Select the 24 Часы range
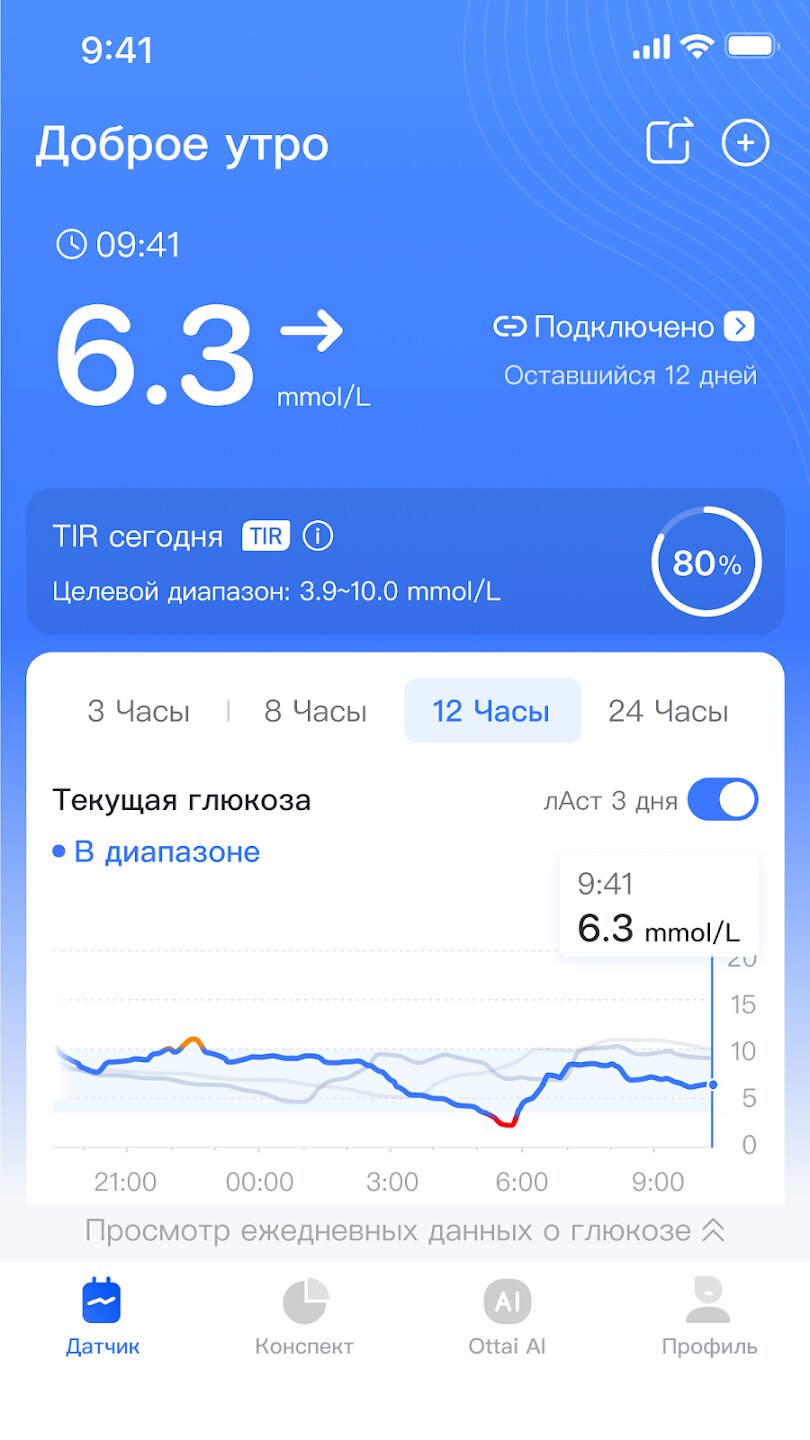 click(668, 711)
